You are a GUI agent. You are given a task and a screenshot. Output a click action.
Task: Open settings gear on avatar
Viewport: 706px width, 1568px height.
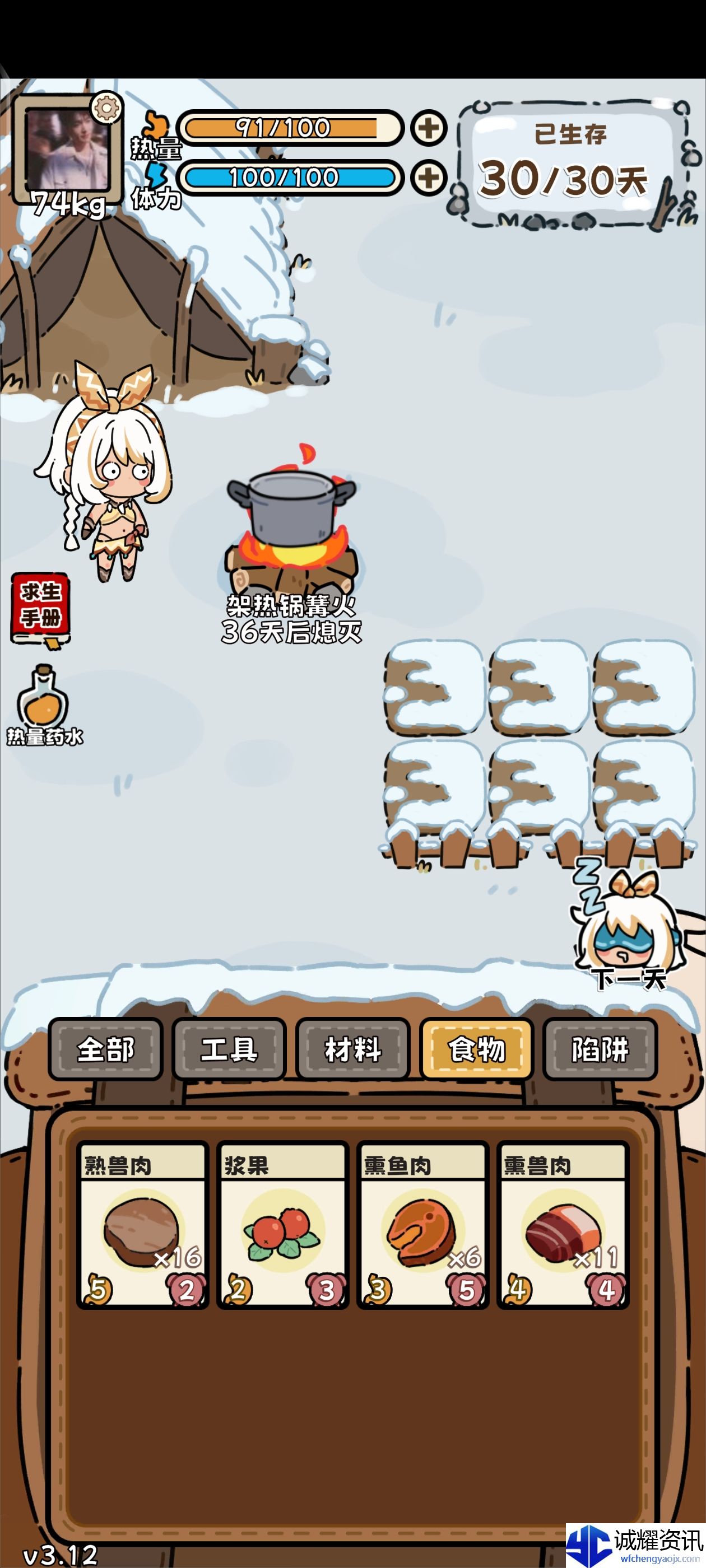click(x=107, y=108)
